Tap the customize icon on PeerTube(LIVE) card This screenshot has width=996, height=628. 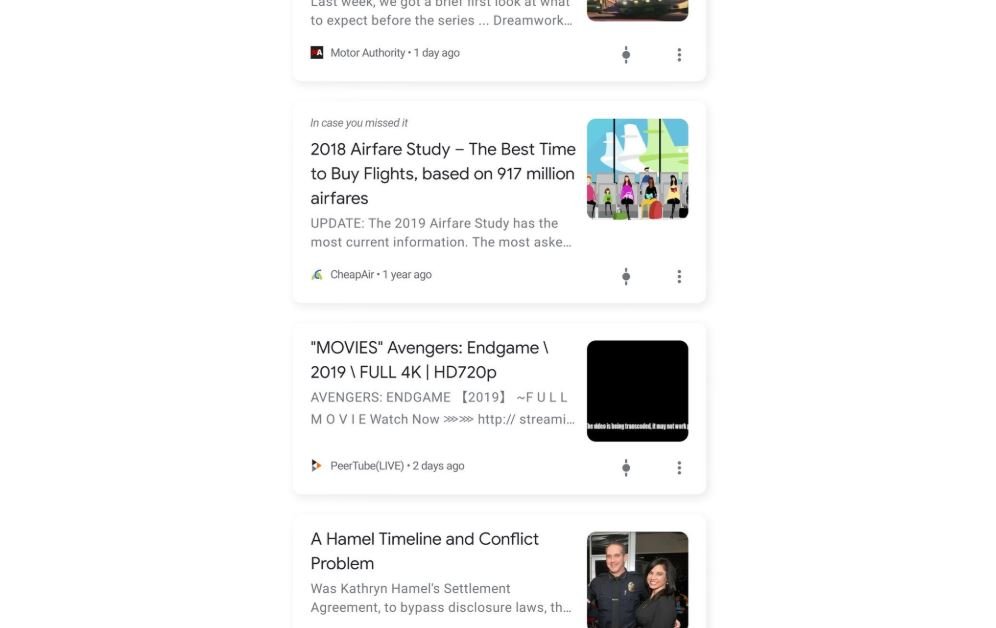pos(626,467)
